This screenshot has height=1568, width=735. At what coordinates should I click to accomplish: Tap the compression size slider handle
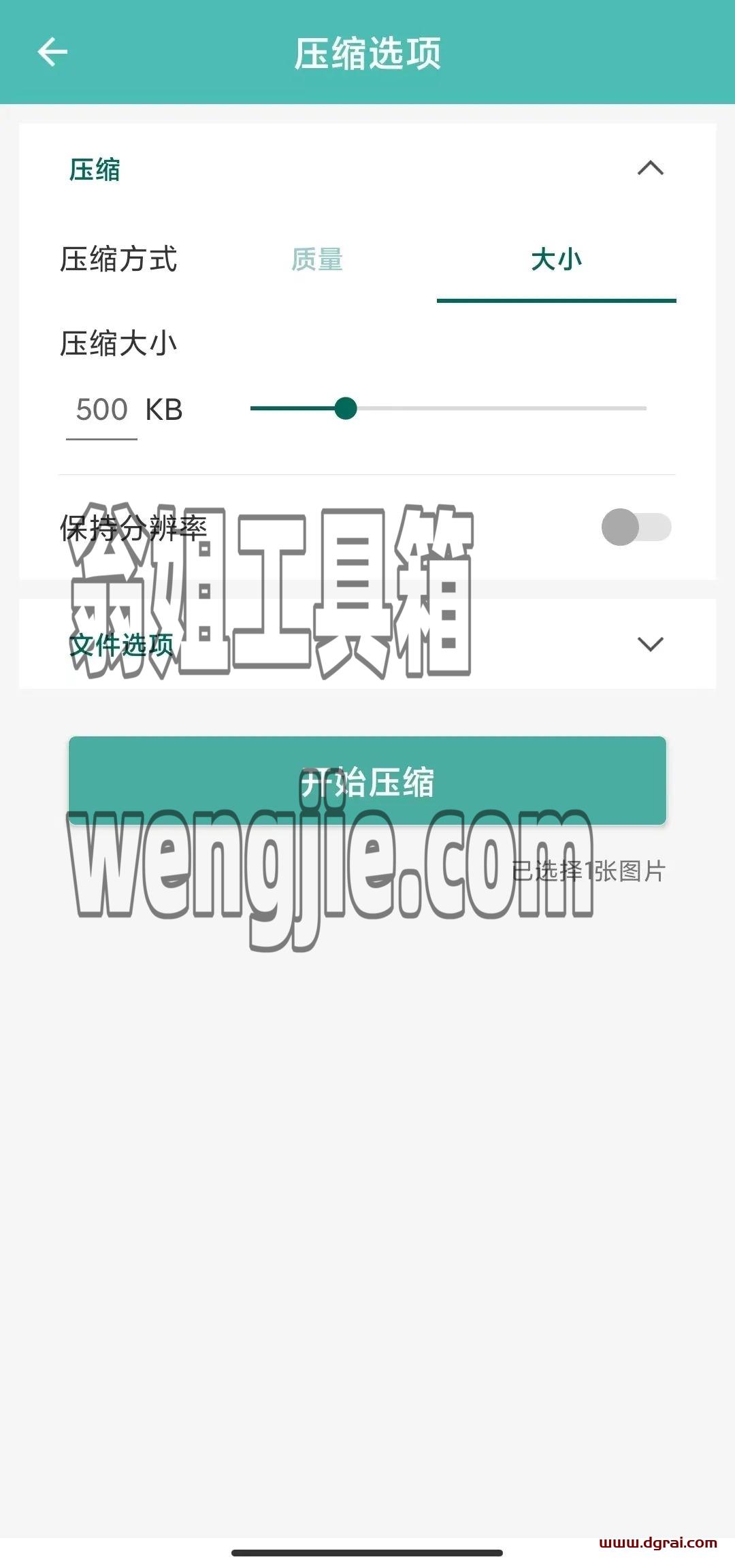point(346,408)
